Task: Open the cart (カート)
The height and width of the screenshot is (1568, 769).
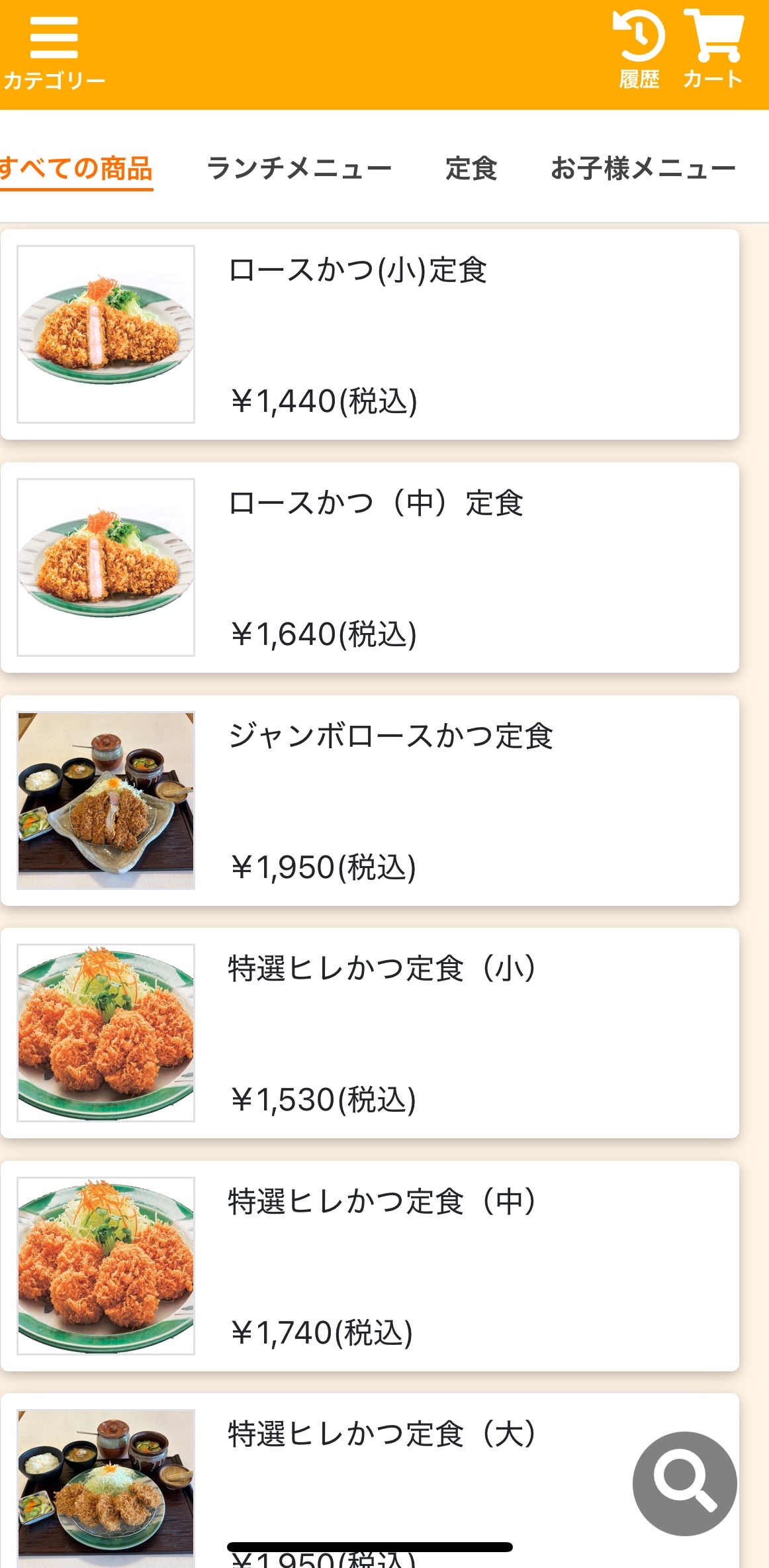Action: 713,50
